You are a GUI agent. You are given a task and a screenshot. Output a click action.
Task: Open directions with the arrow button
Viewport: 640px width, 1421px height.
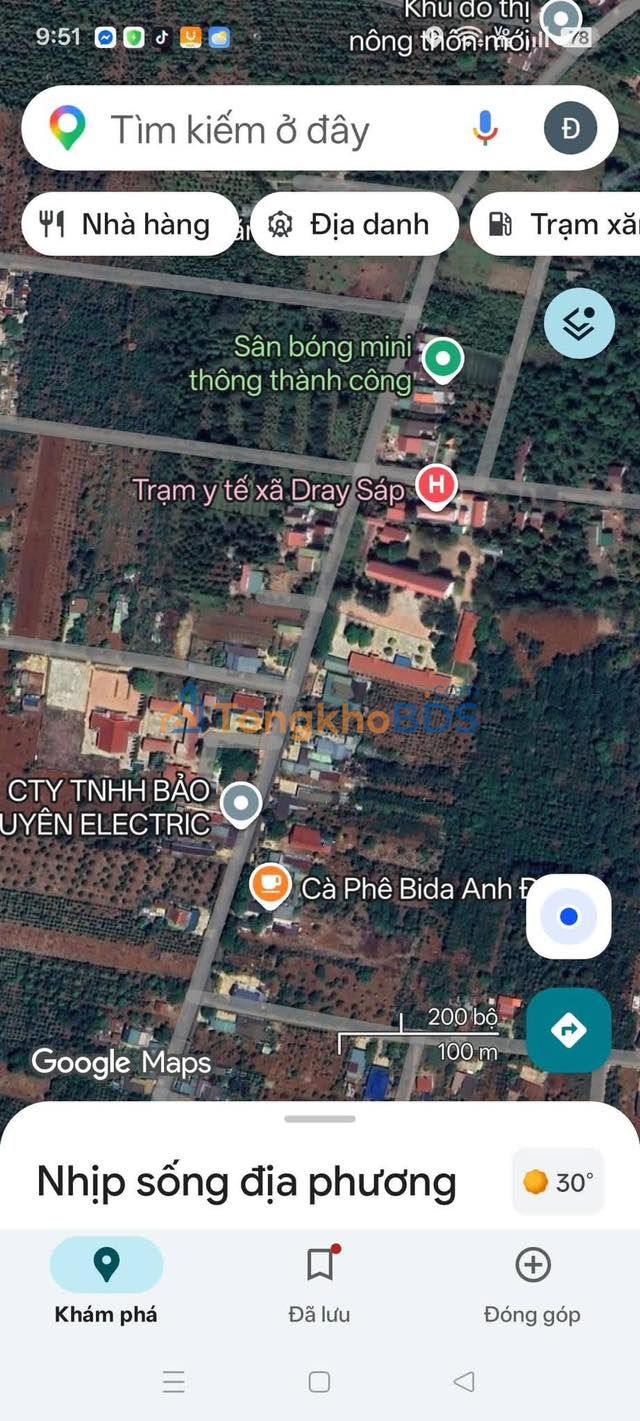[x=568, y=1029]
